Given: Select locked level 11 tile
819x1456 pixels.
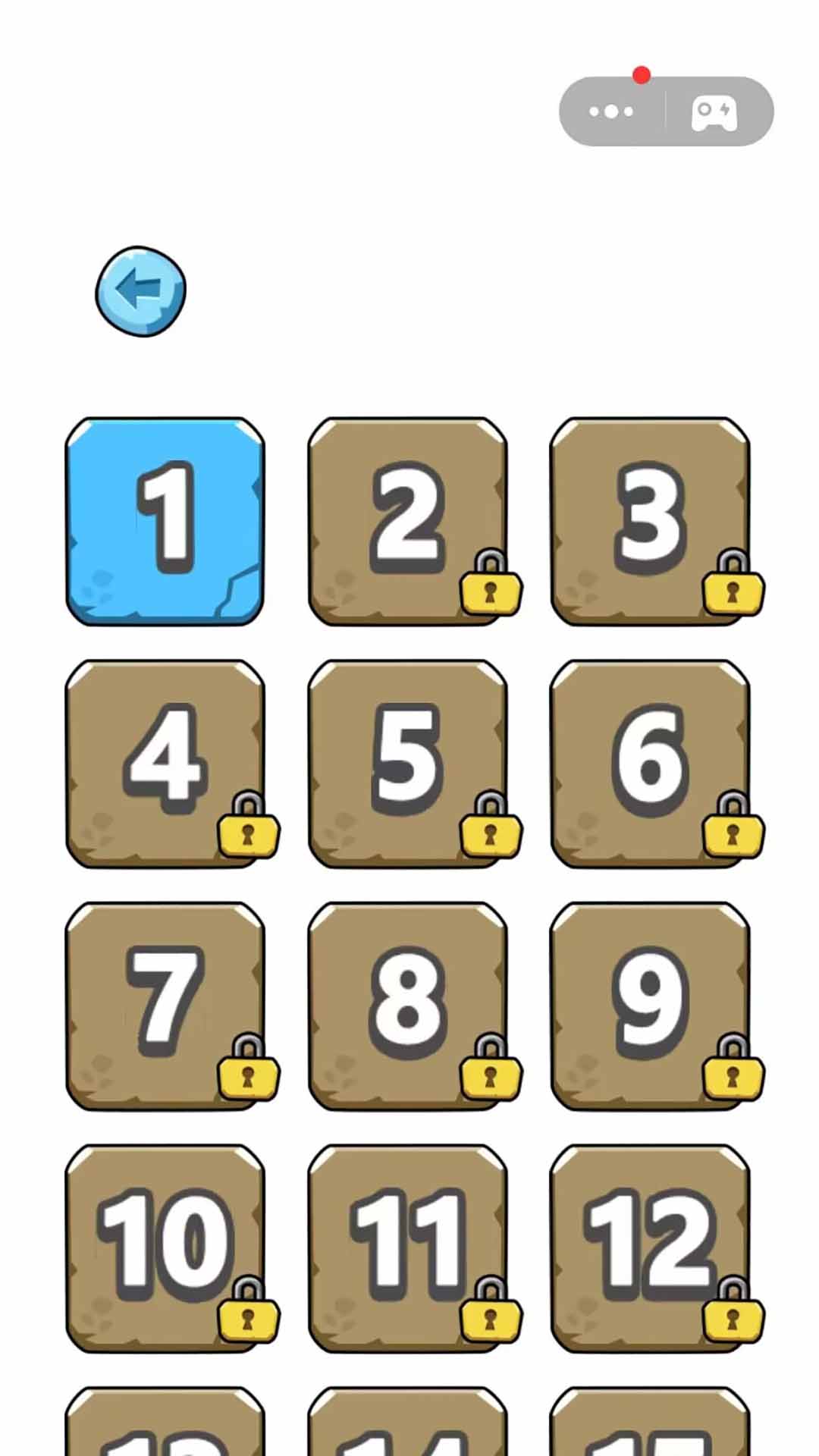Looking at the screenshot, I should tap(407, 1249).
